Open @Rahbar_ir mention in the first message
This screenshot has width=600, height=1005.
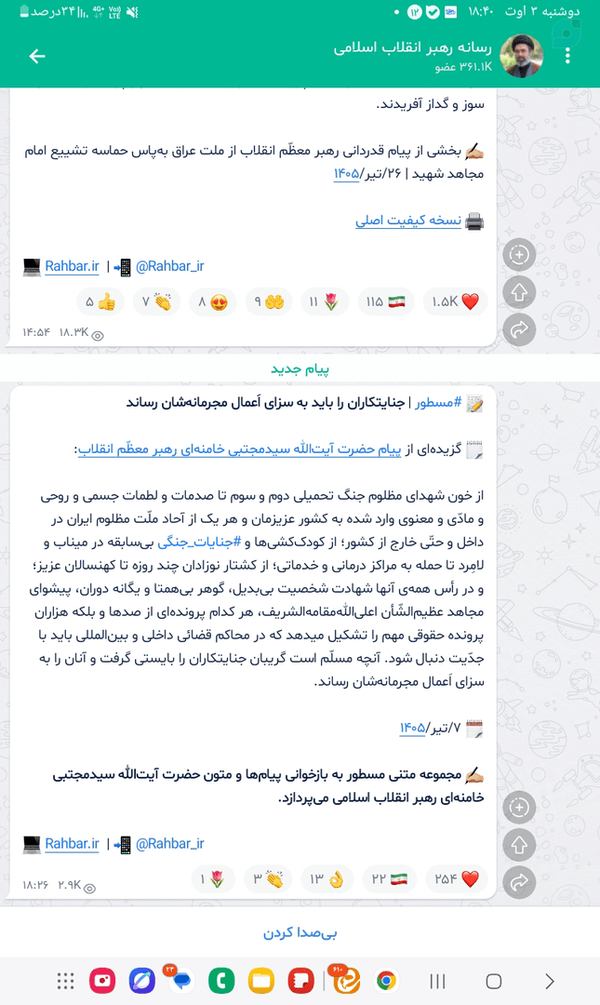click(170, 266)
